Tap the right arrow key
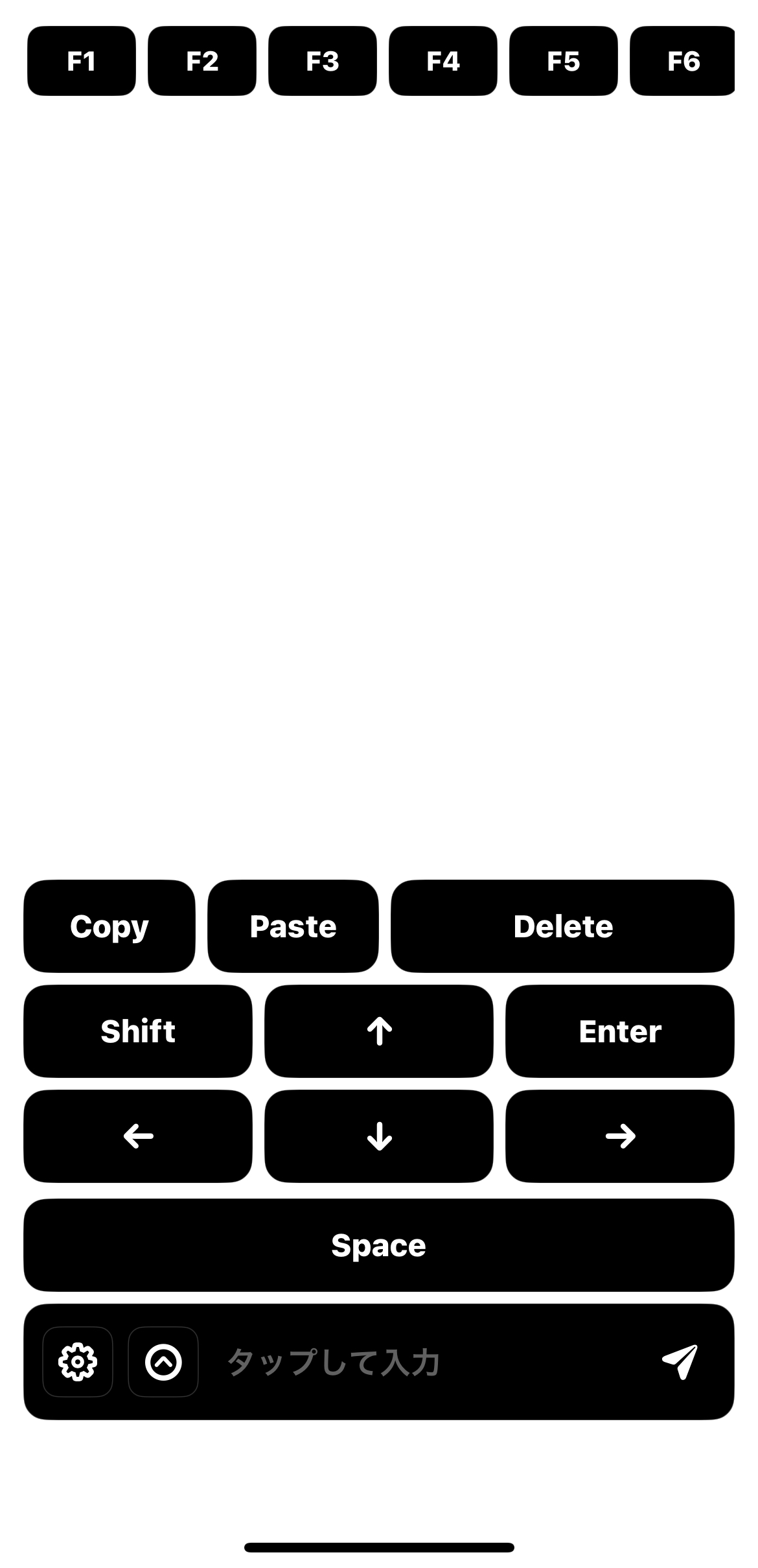The height and width of the screenshot is (1568, 758). (620, 1136)
